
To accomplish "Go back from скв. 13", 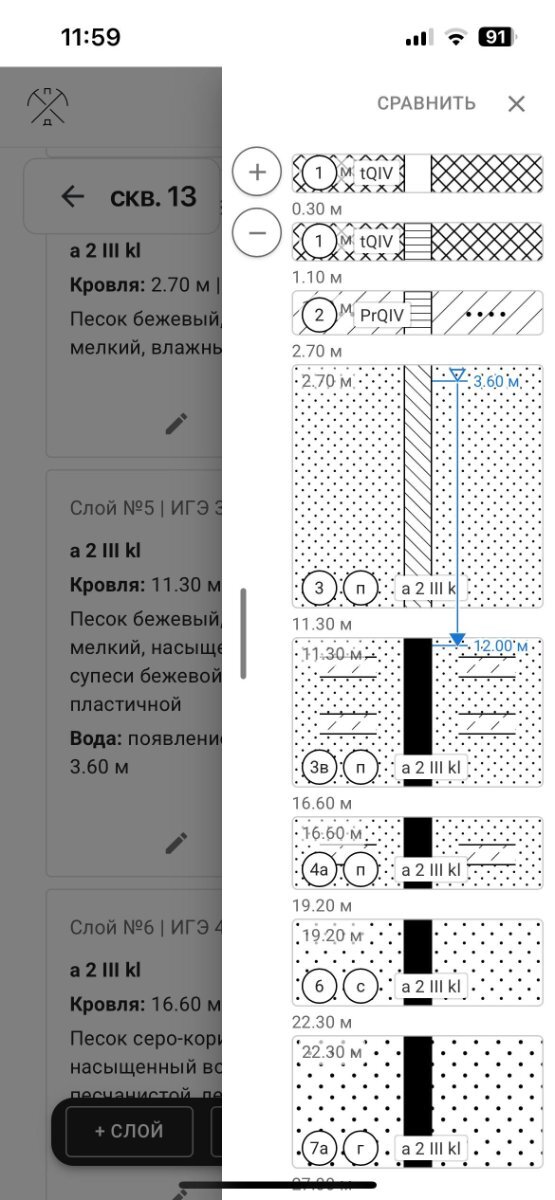I will point(72,196).
